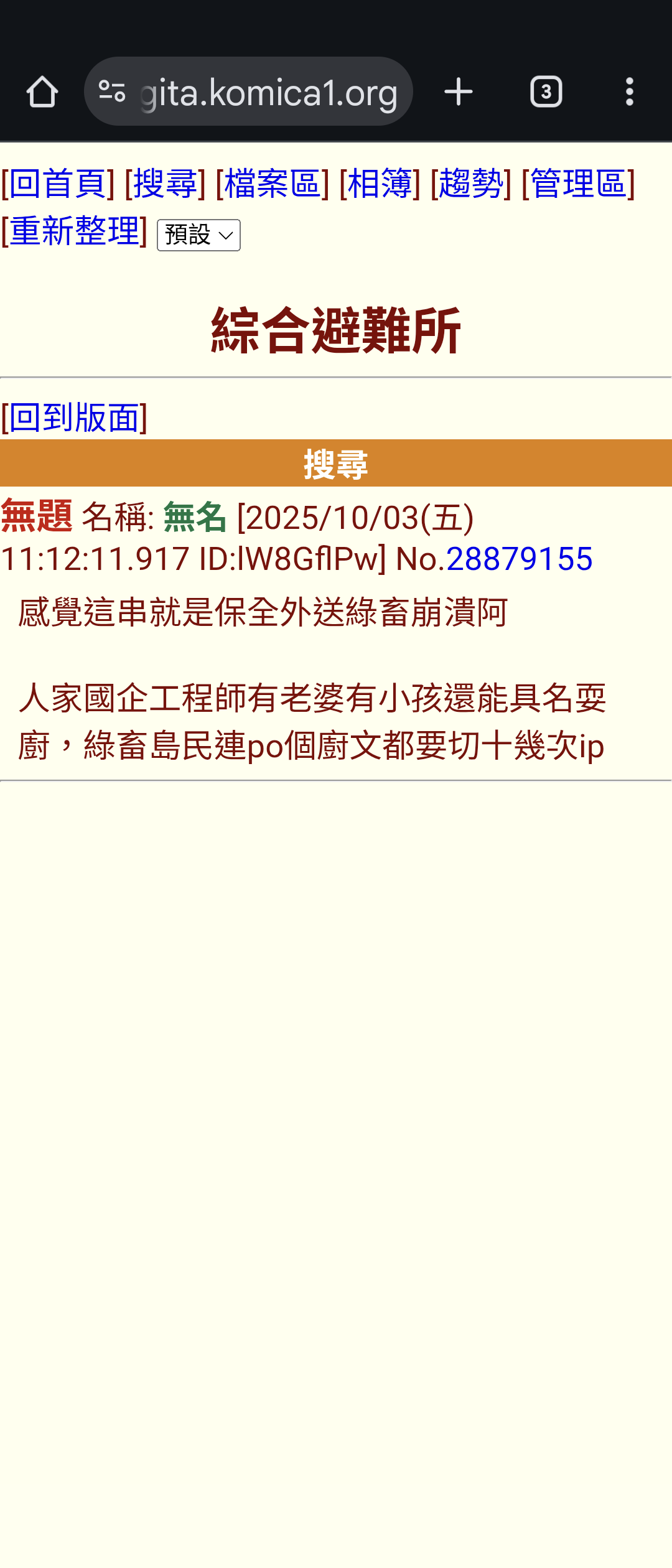The height and width of the screenshot is (1568, 672).
Task: Go to the browser home page
Action: 42,92
